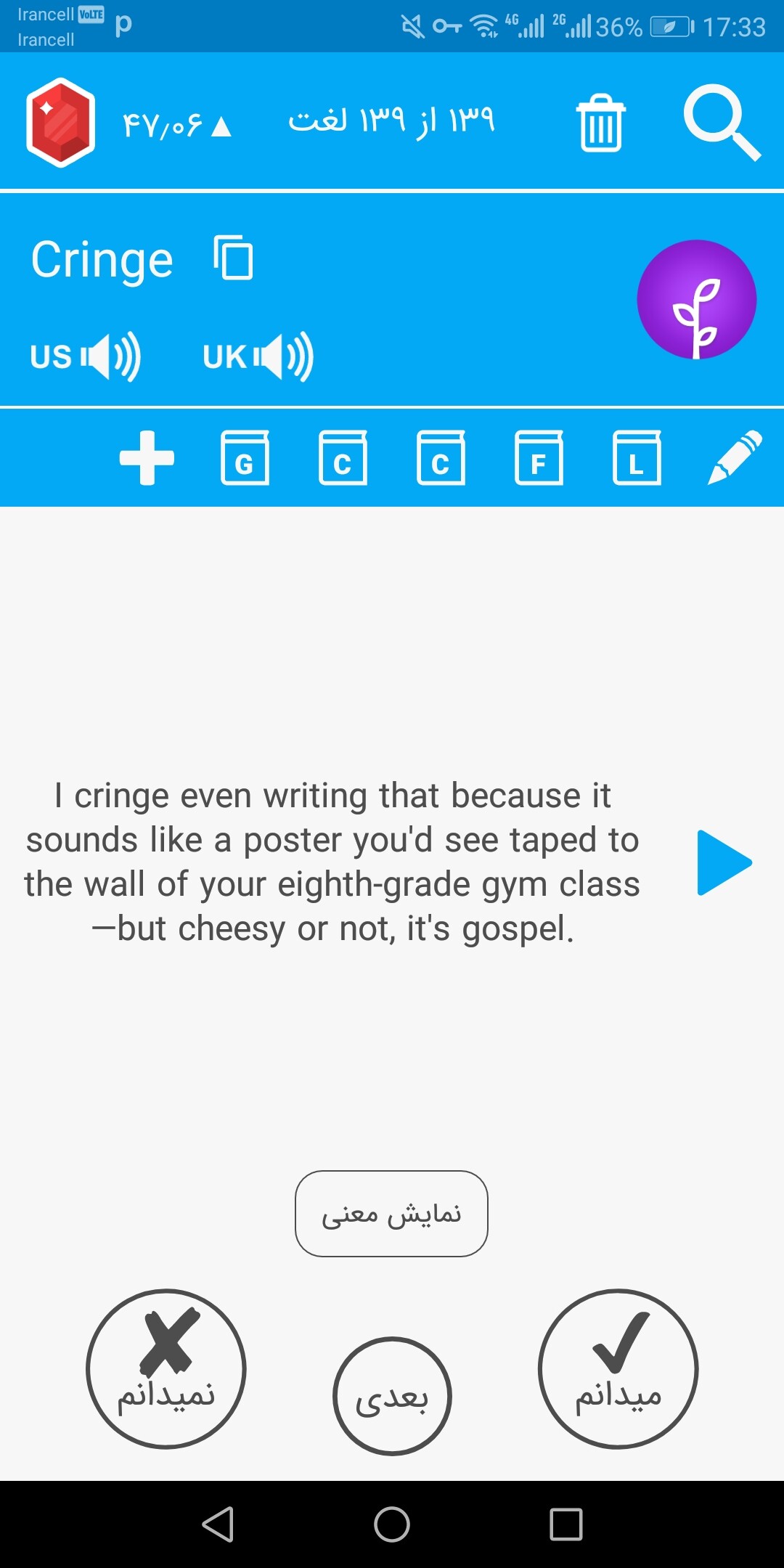
Task: Mark word as unknown with نمیدانم
Action: (166, 1369)
